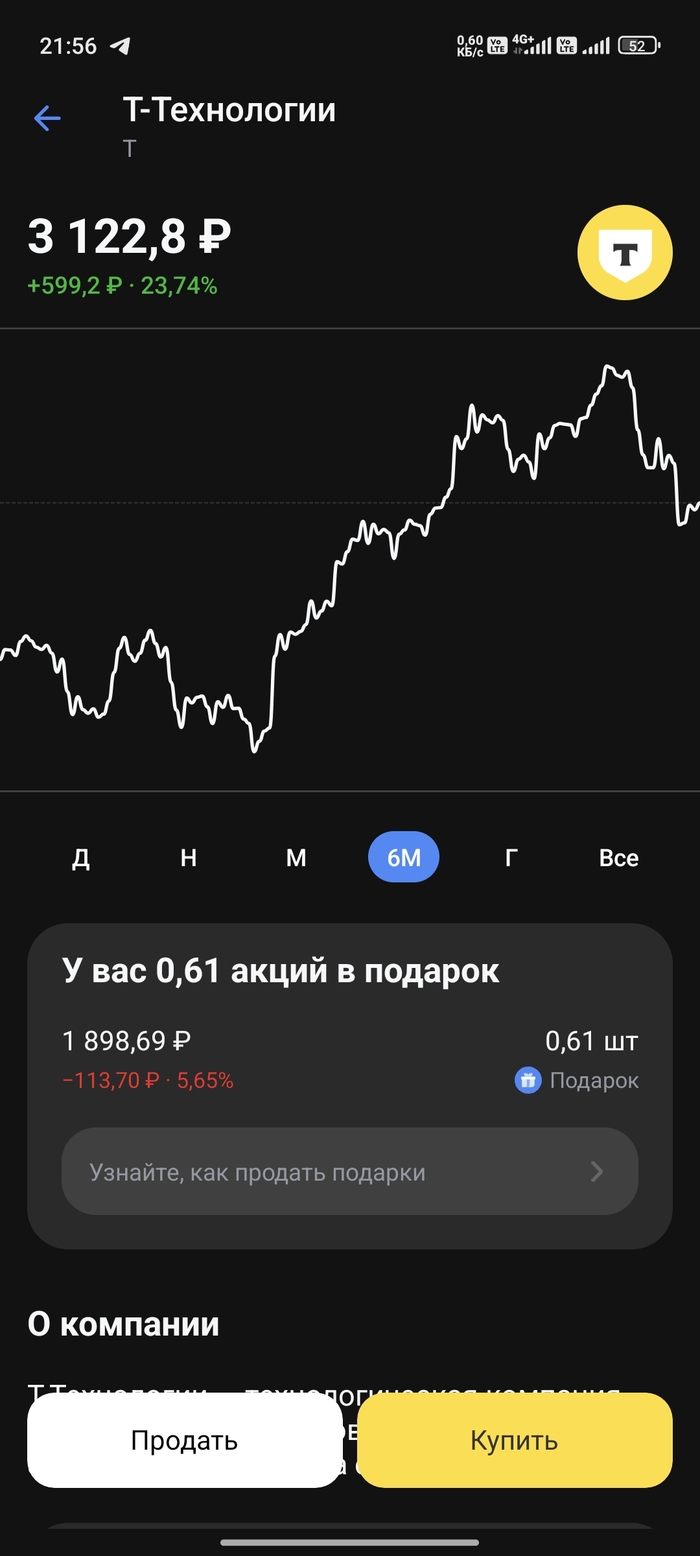Switch chart to the Д period

(x=81, y=858)
